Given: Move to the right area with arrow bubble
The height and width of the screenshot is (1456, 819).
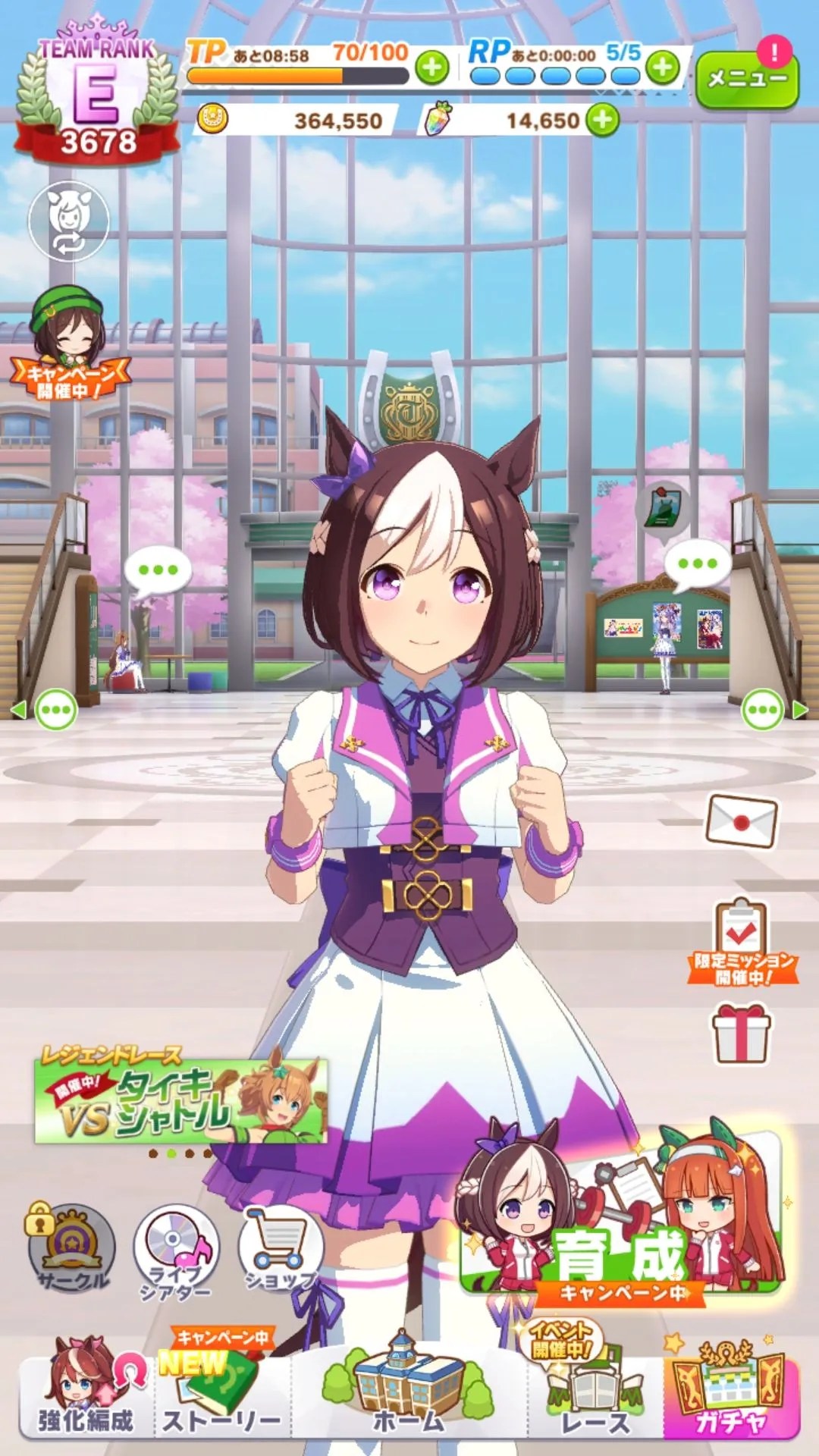Looking at the screenshot, I should 773,711.
